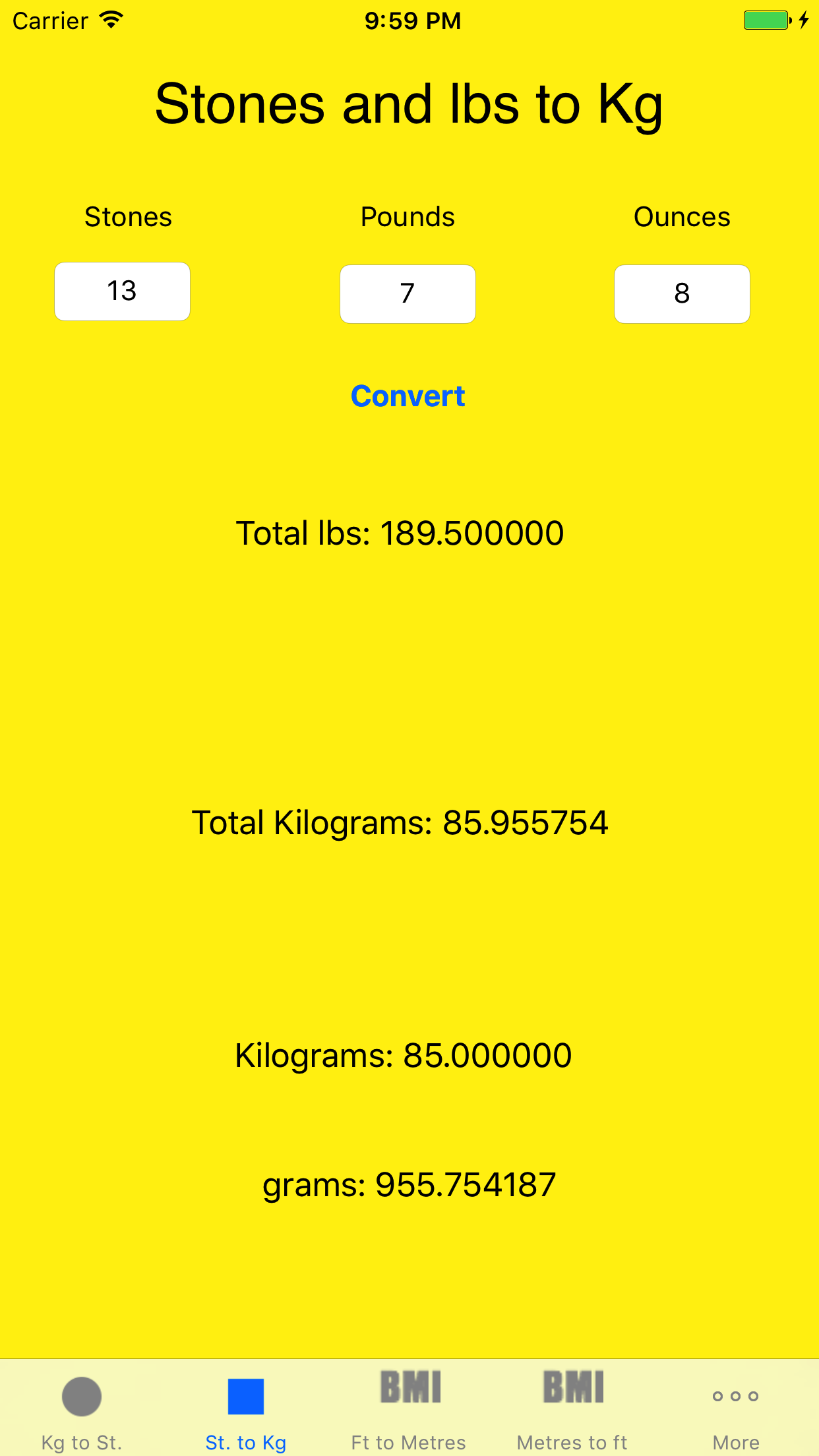
Task: Tap Convert to calculate kilograms
Action: 408,396
